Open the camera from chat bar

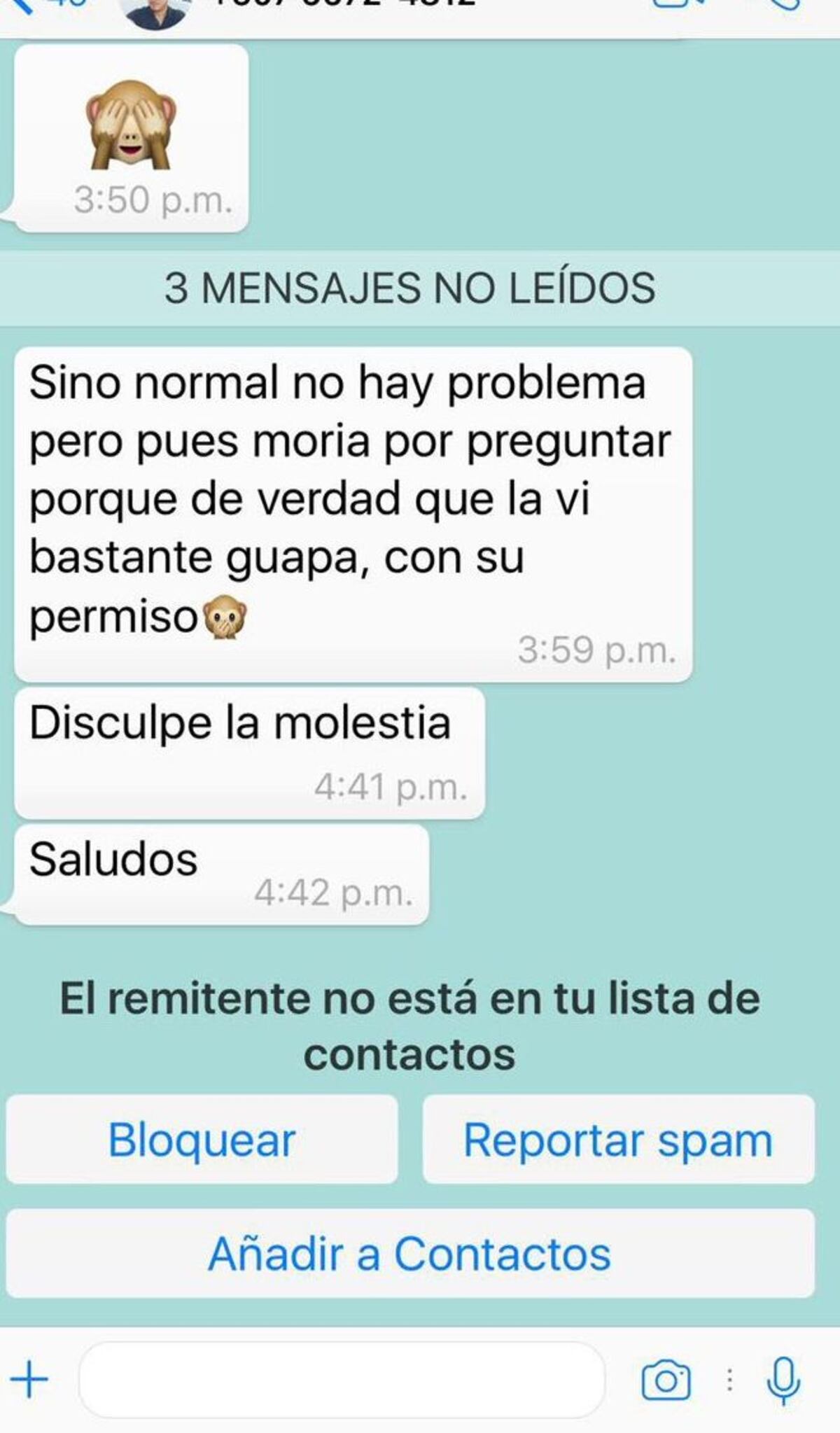coord(666,1380)
